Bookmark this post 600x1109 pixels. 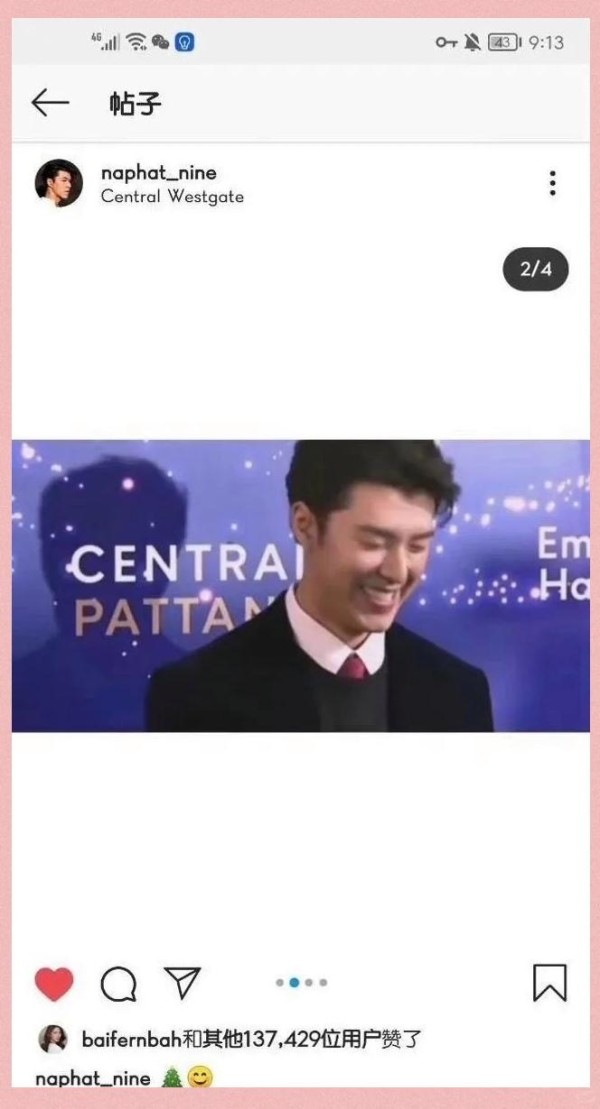pyautogui.click(x=549, y=983)
